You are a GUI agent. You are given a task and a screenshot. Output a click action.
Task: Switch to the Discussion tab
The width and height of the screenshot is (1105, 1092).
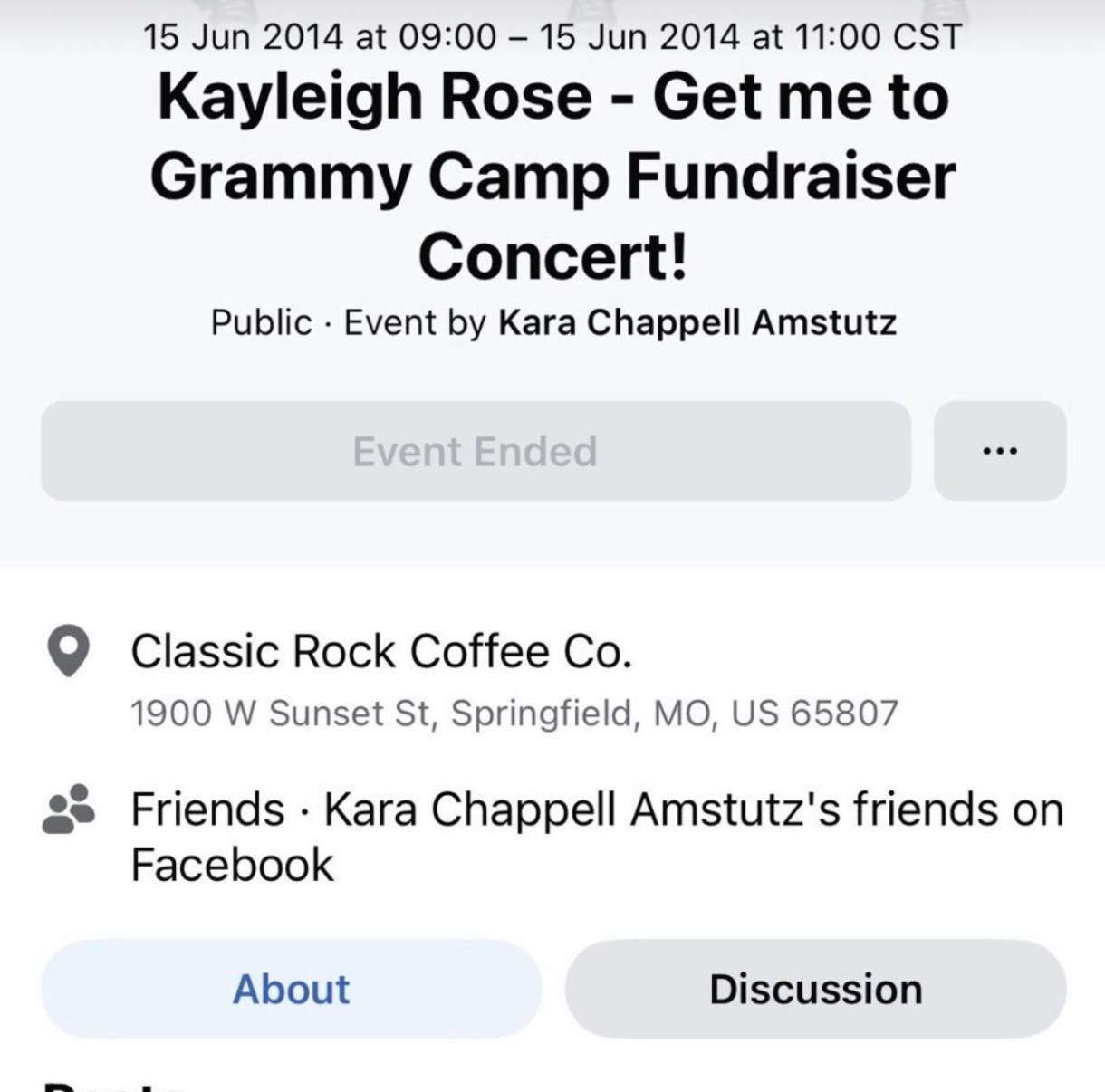coord(815,989)
